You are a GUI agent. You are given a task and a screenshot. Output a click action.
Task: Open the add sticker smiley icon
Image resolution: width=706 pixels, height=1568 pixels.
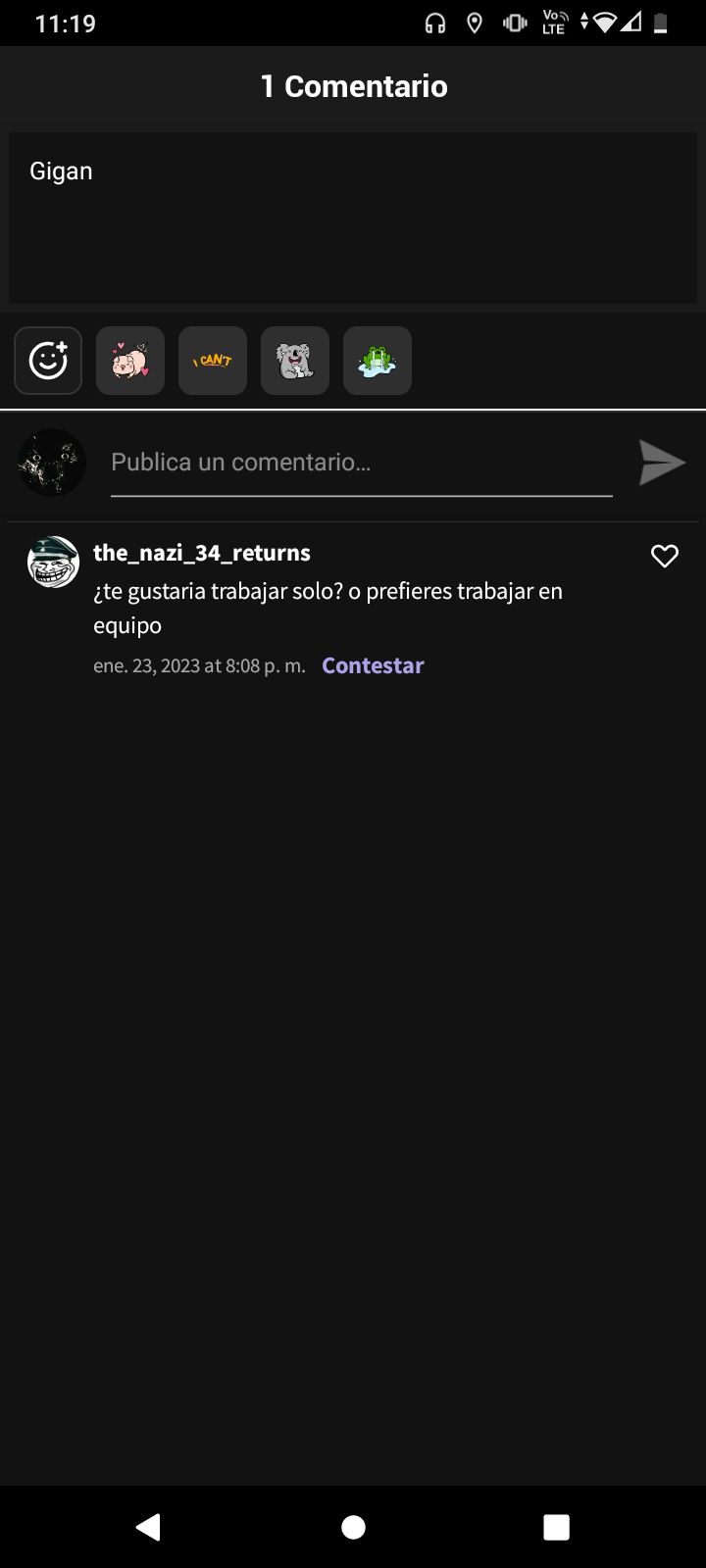[48, 361]
